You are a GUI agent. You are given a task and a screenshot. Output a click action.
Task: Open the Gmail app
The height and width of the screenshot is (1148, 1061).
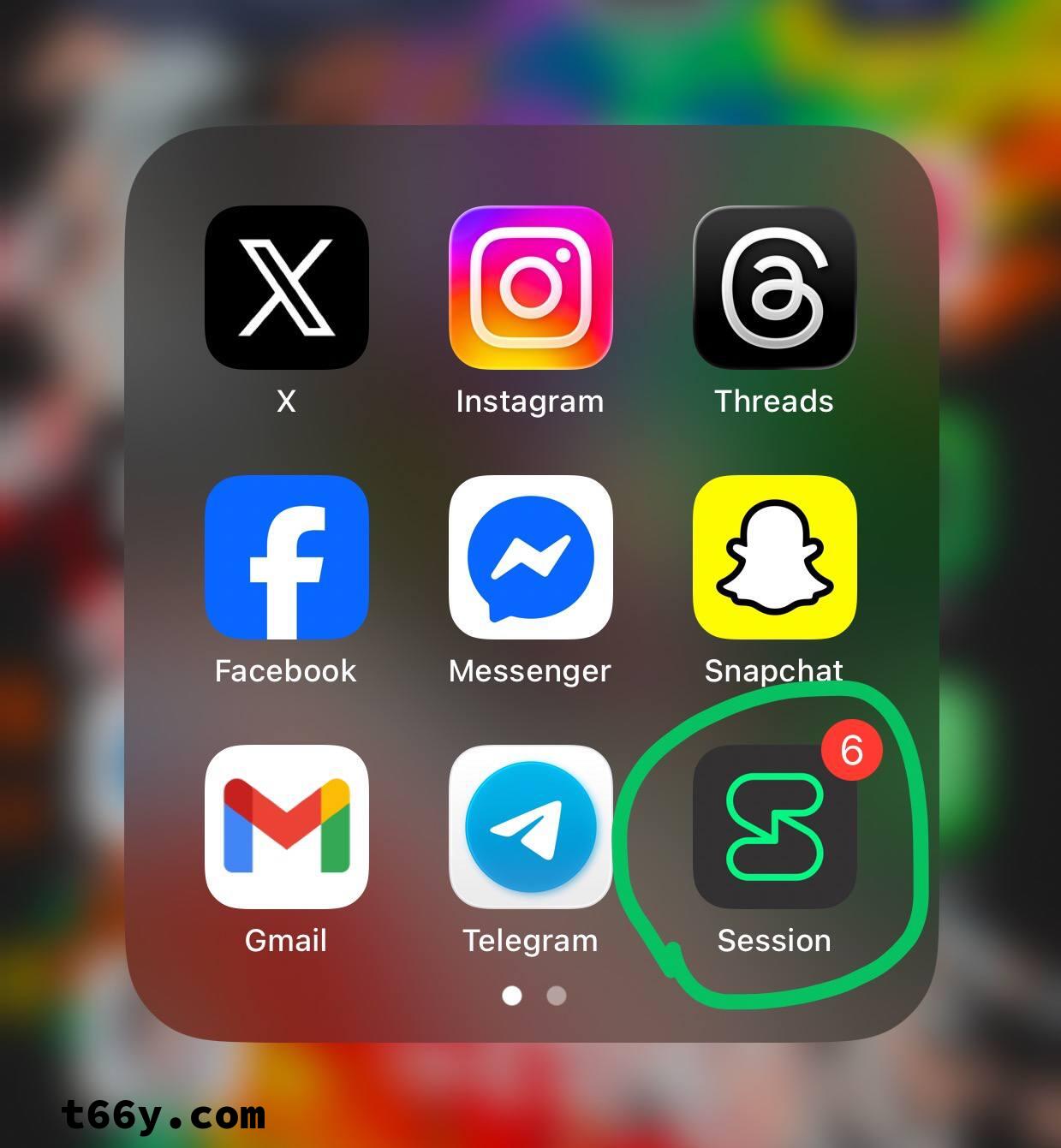click(286, 827)
